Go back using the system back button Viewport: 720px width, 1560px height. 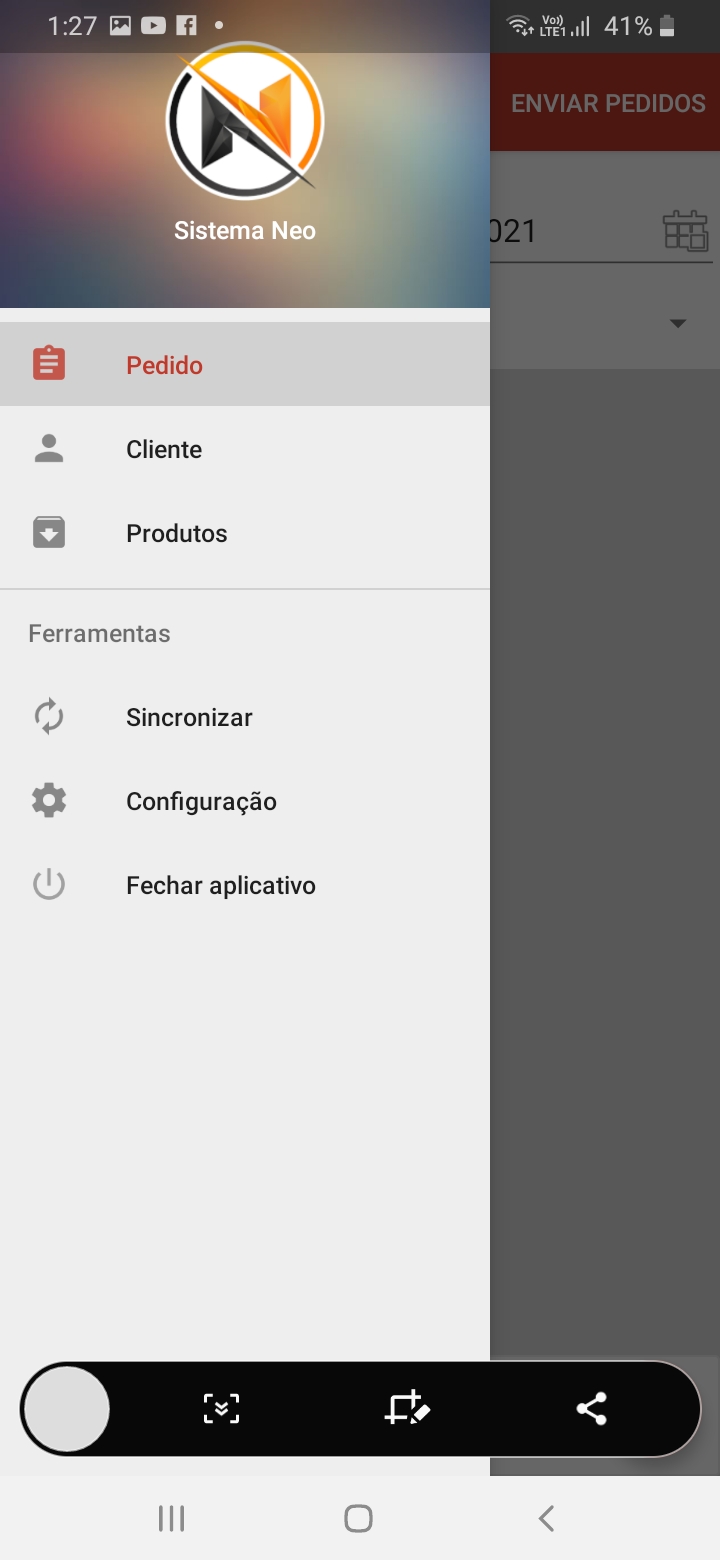pyautogui.click(x=546, y=1518)
